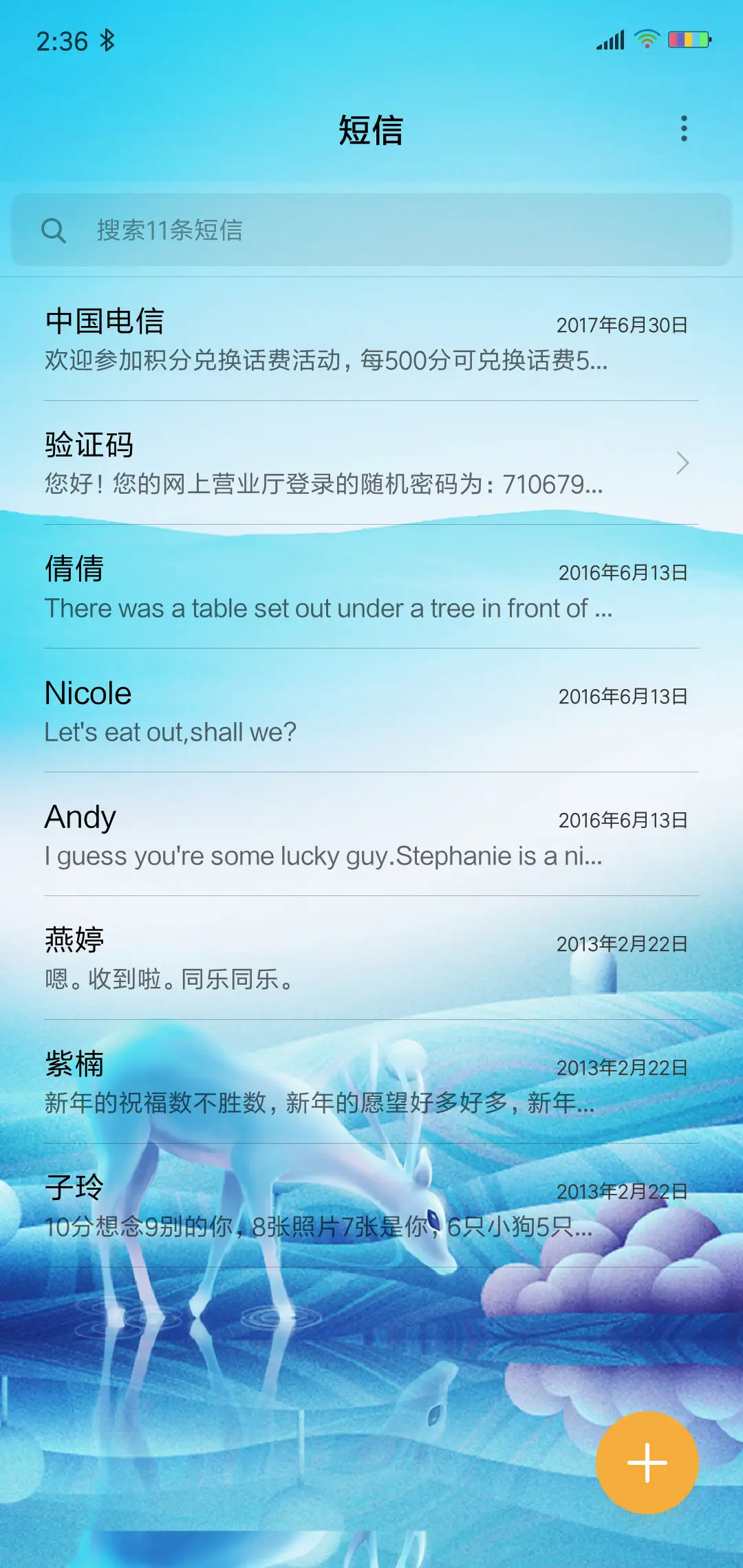Tap the 短信 title at the top
This screenshot has width=743, height=1568.
tap(371, 129)
